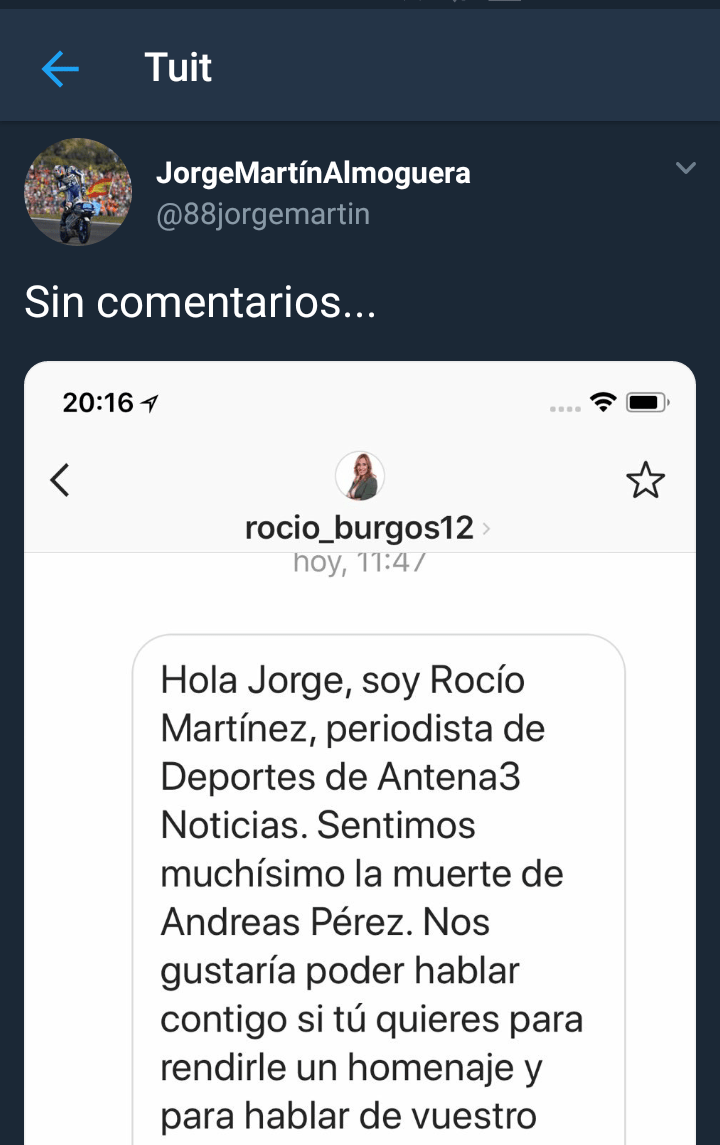
Task: View the @88jorgemartin profile
Action: [263, 214]
